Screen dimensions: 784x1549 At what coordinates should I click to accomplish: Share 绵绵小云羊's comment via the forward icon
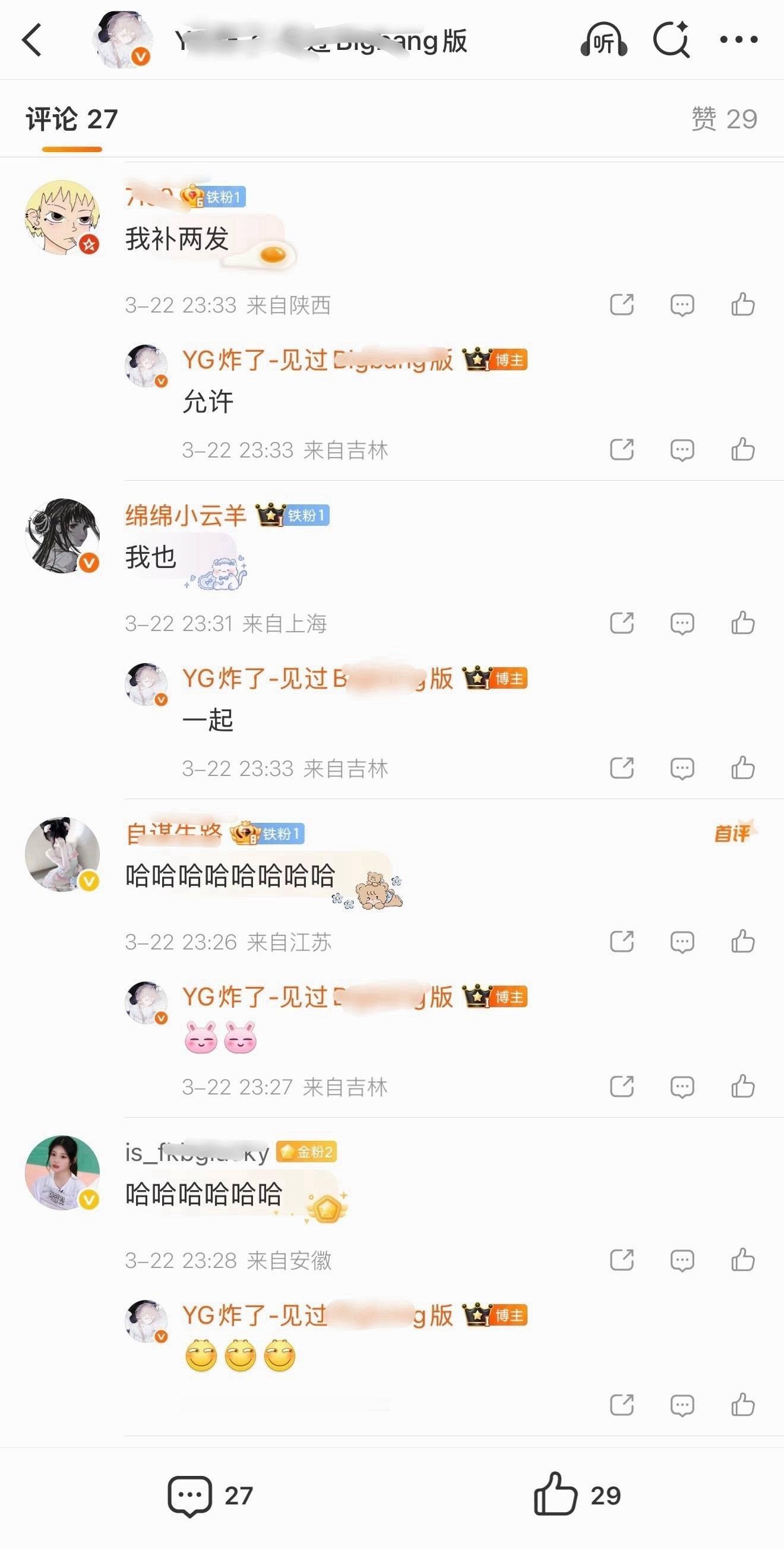[622, 624]
